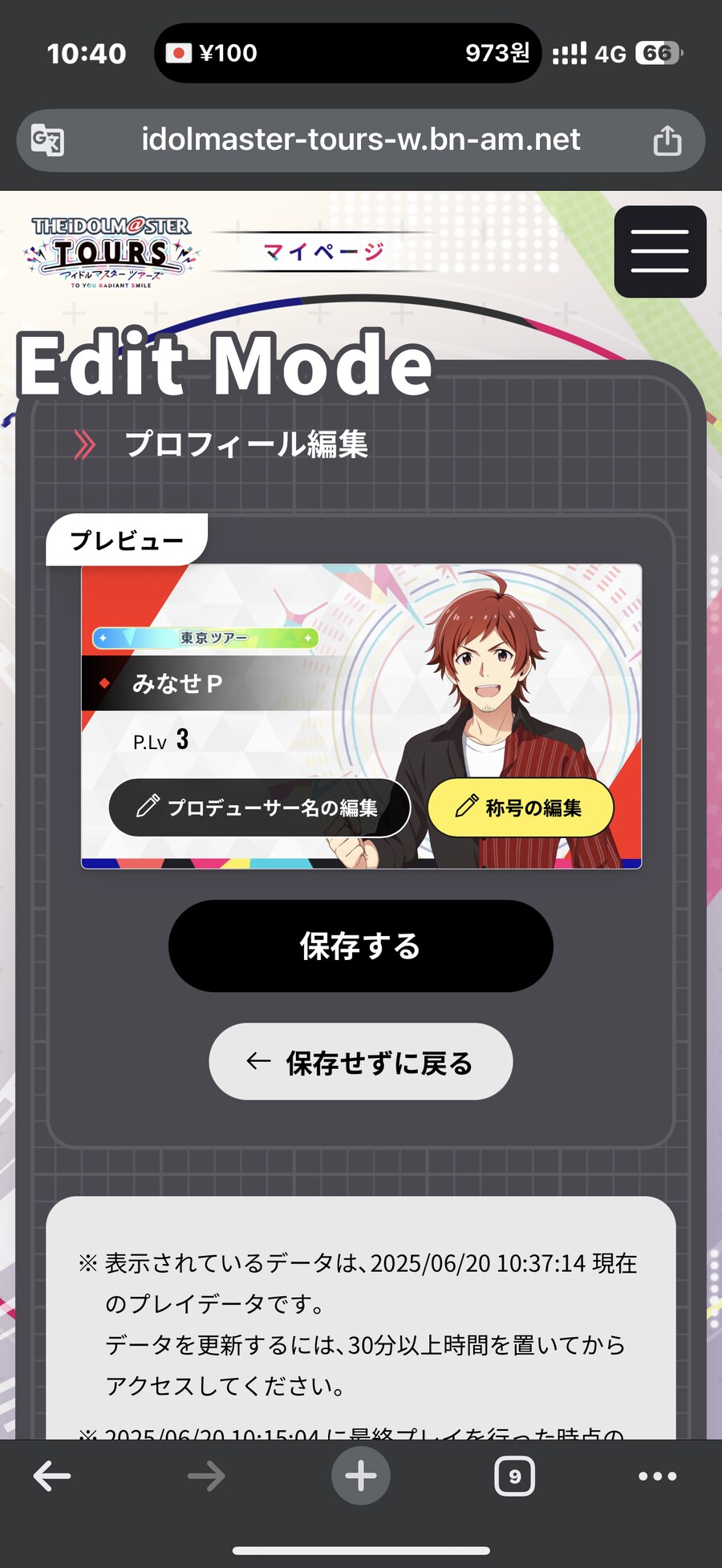Edit the producer name (プロデューサー名の編集)

(x=259, y=808)
